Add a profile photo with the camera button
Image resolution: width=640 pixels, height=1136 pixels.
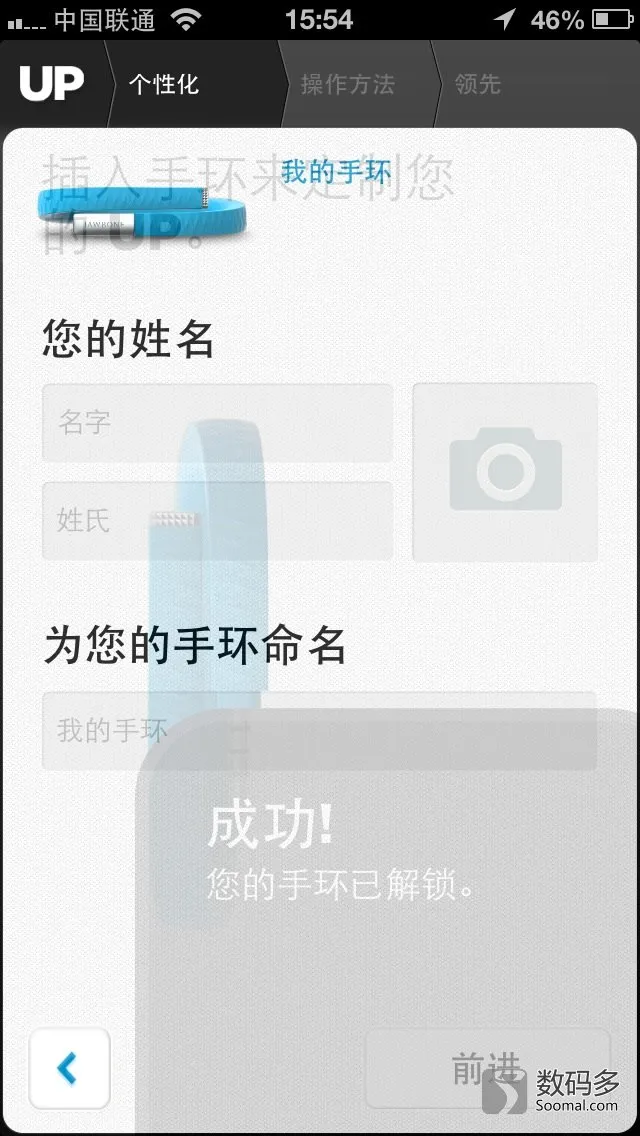(505, 472)
